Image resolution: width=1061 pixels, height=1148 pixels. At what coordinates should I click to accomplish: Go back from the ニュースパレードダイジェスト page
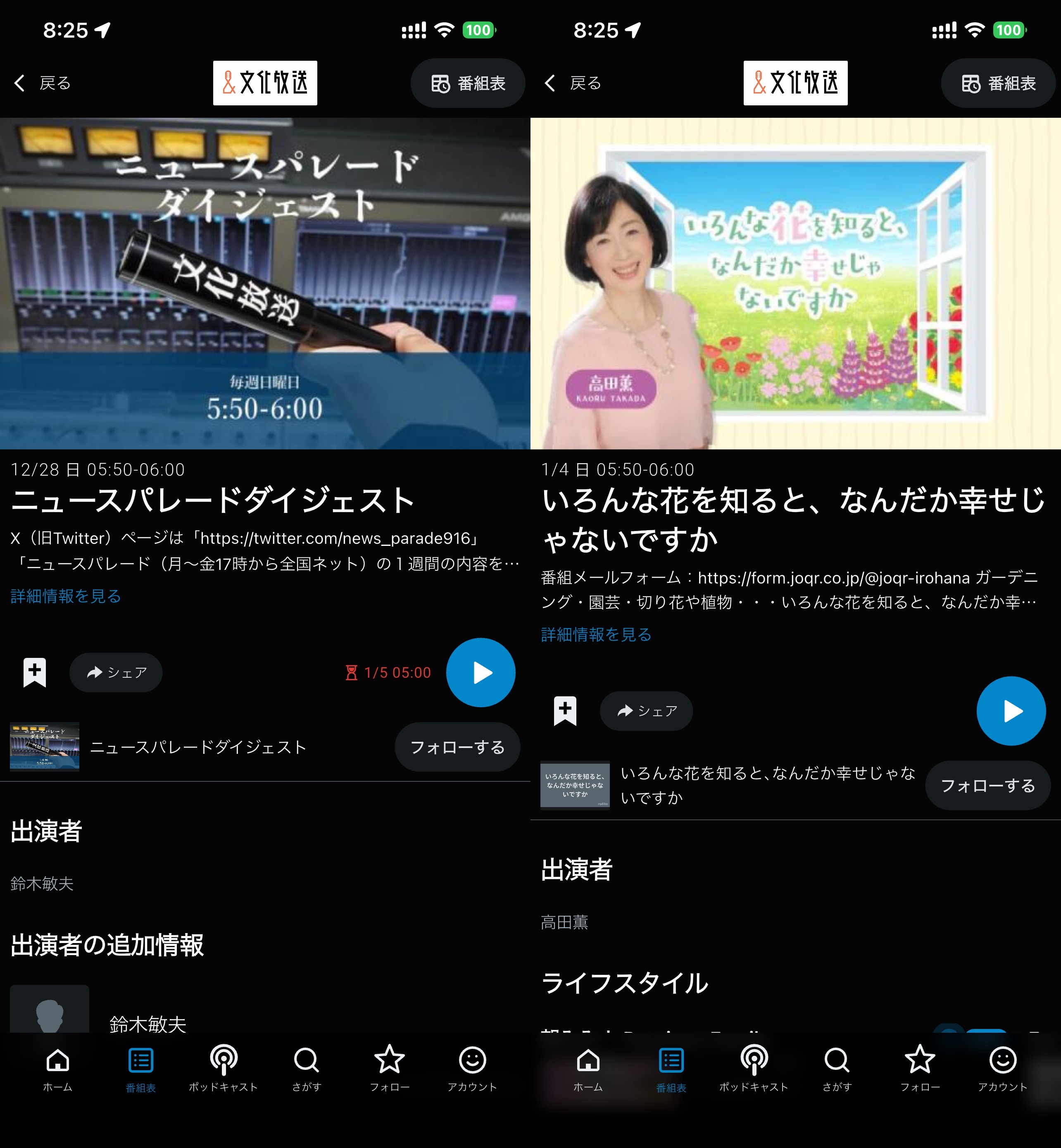(43, 83)
